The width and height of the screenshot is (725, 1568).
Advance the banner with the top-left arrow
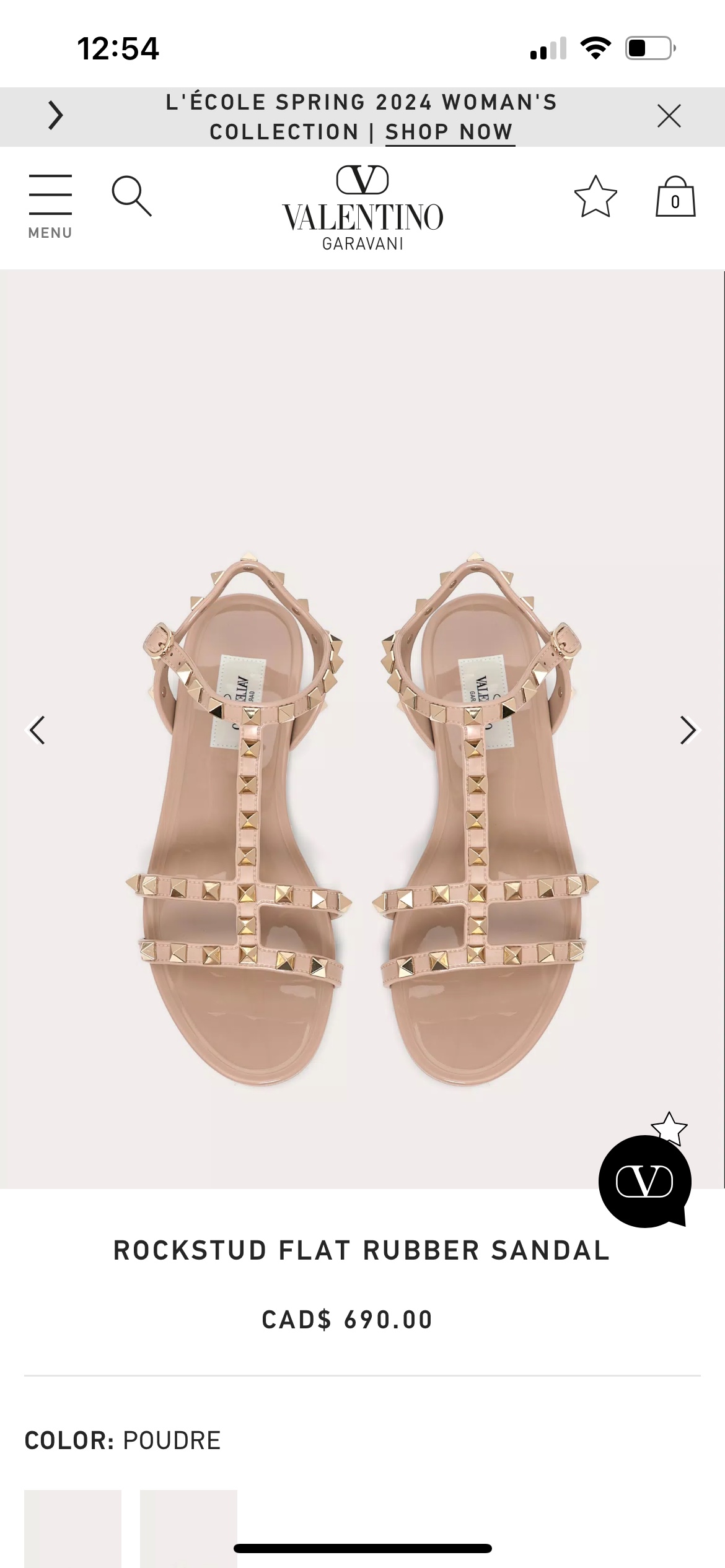point(56,116)
